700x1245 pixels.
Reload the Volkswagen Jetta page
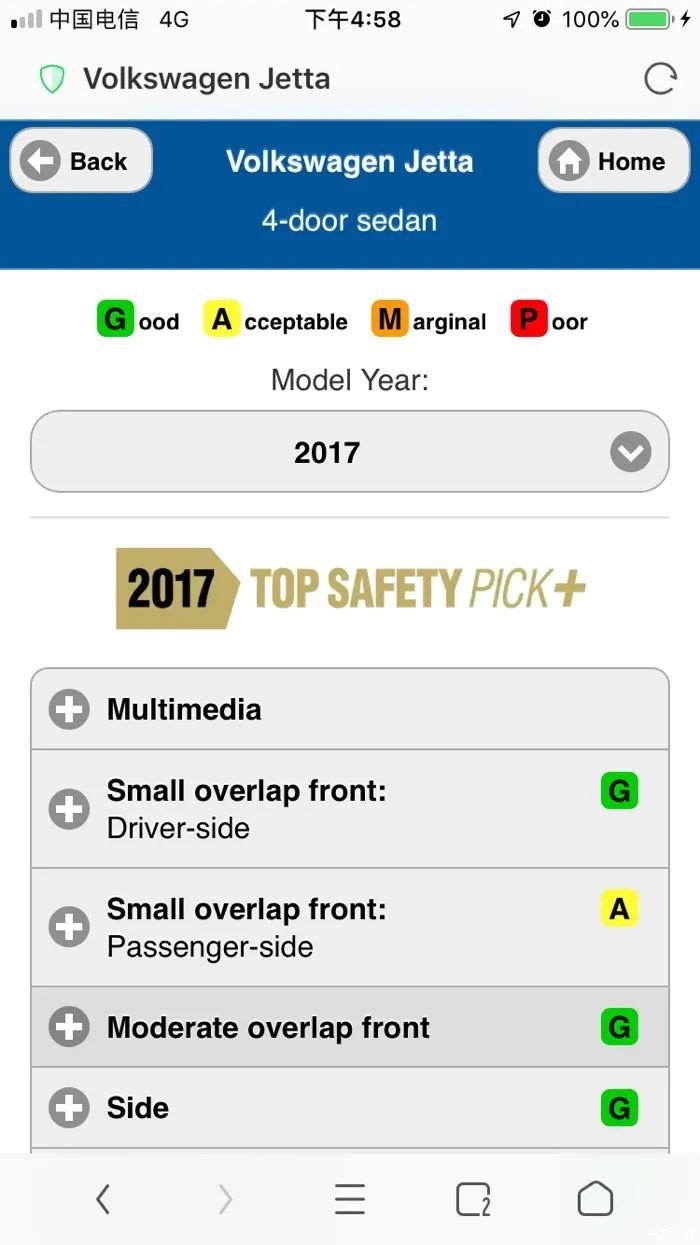pos(659,79)
